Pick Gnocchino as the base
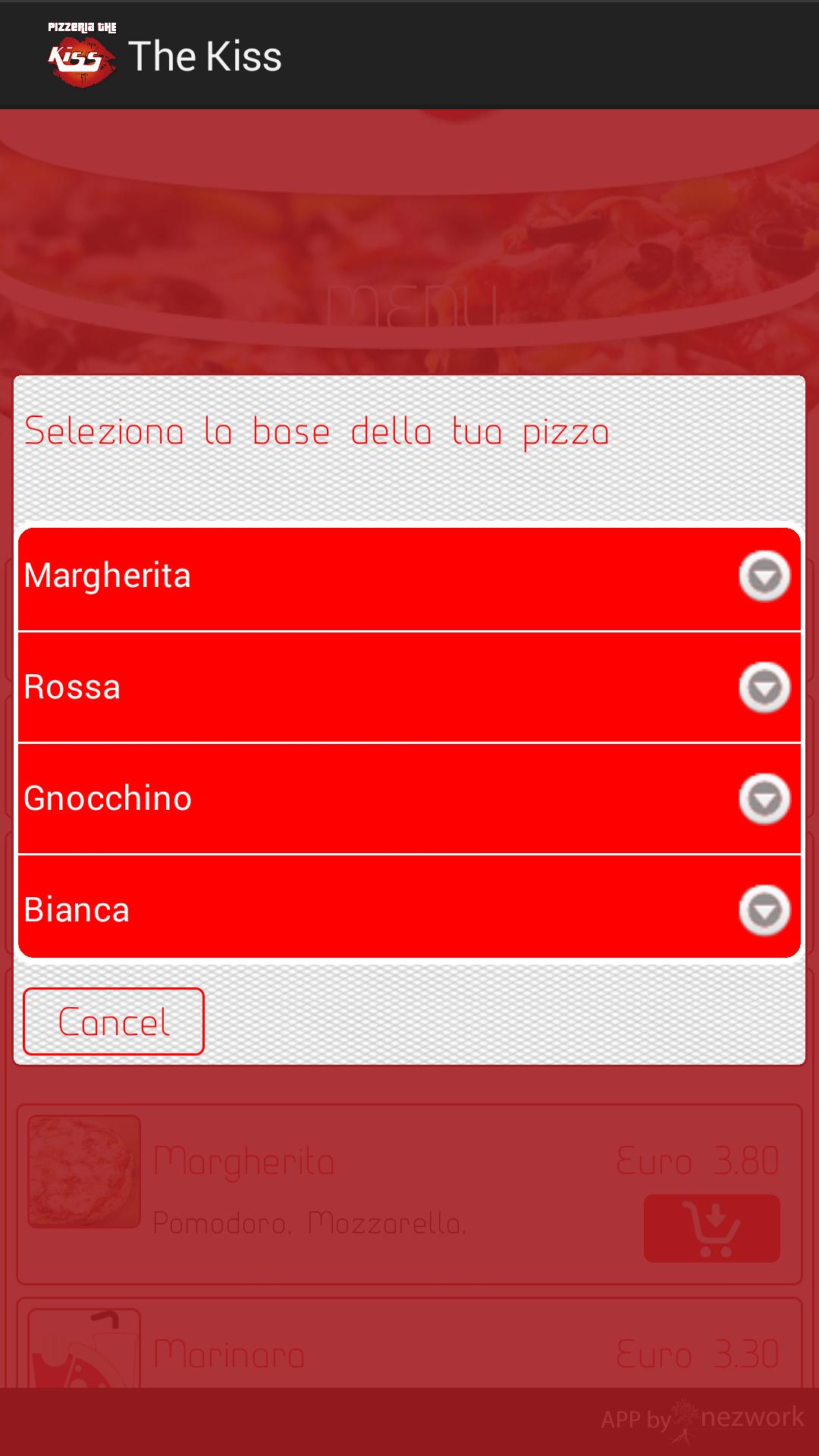819x1456 pixels. pyautogui.click(x=409, y=799)
